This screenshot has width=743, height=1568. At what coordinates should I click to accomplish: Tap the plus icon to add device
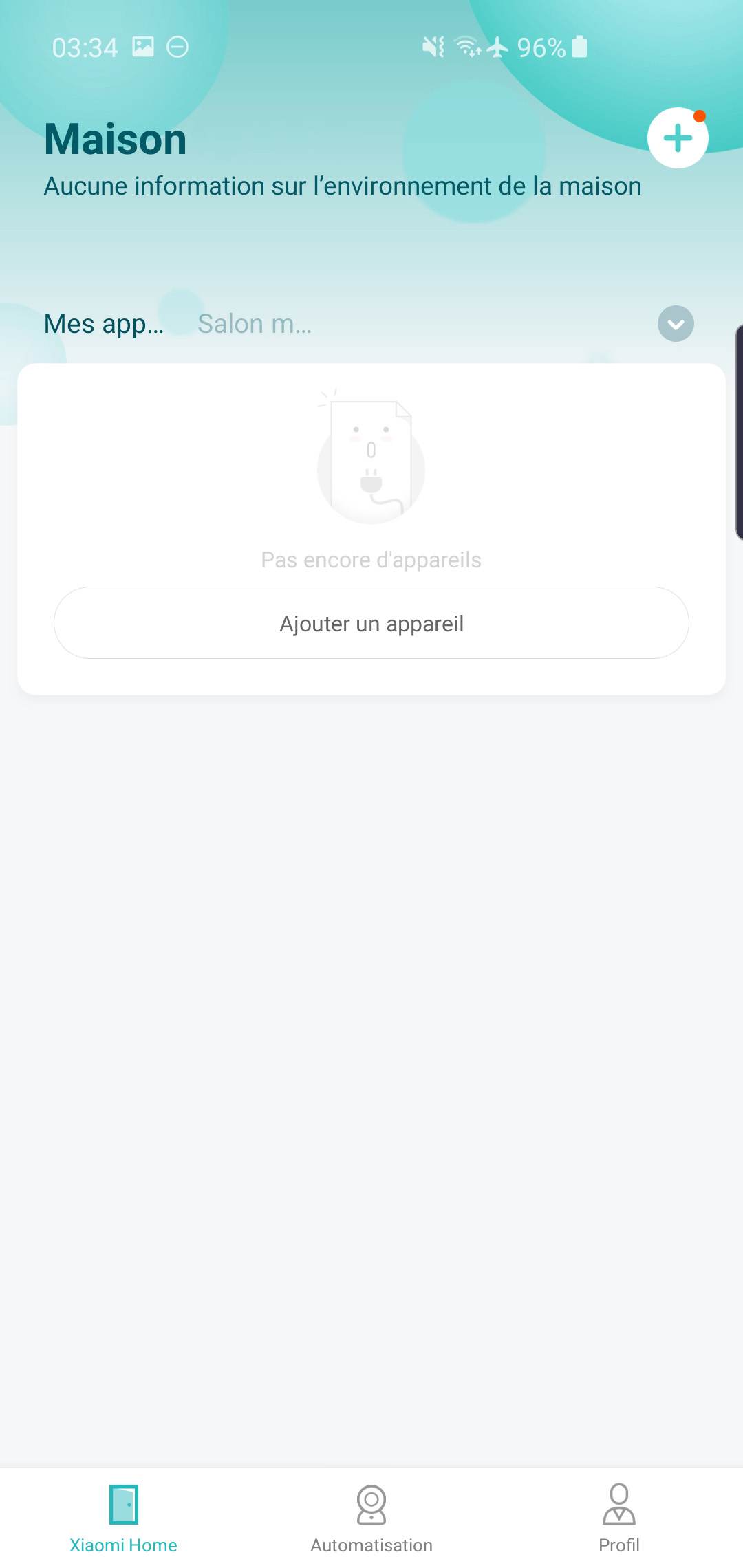tap(678, 138)
